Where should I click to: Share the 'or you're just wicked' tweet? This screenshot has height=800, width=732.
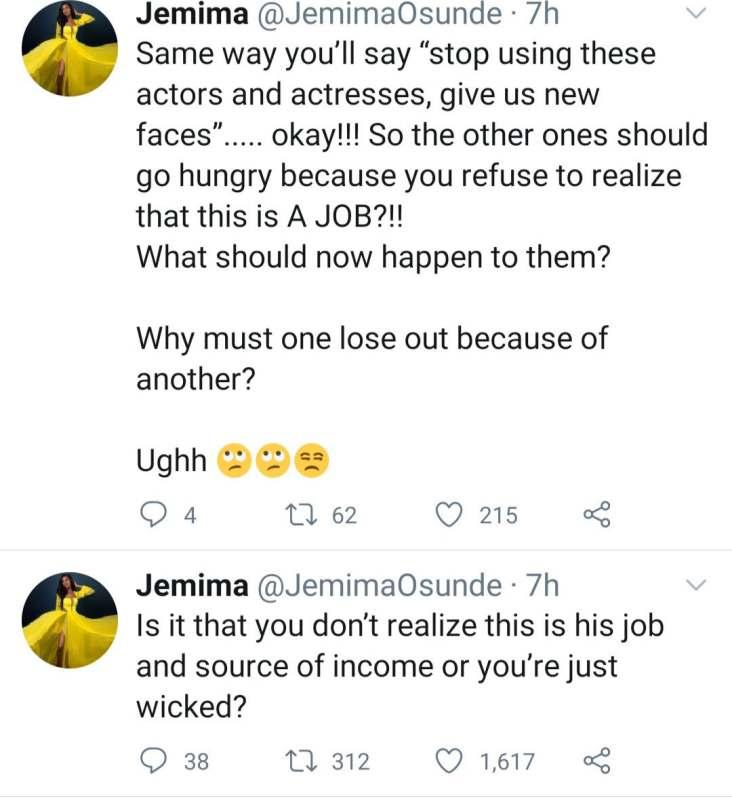[595, 762]
